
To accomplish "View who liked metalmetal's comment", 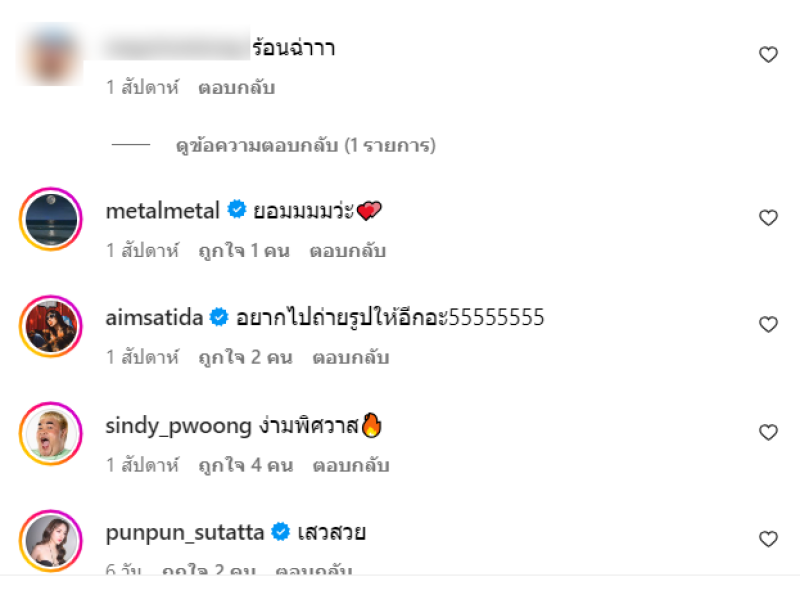I will pos(243,251).
